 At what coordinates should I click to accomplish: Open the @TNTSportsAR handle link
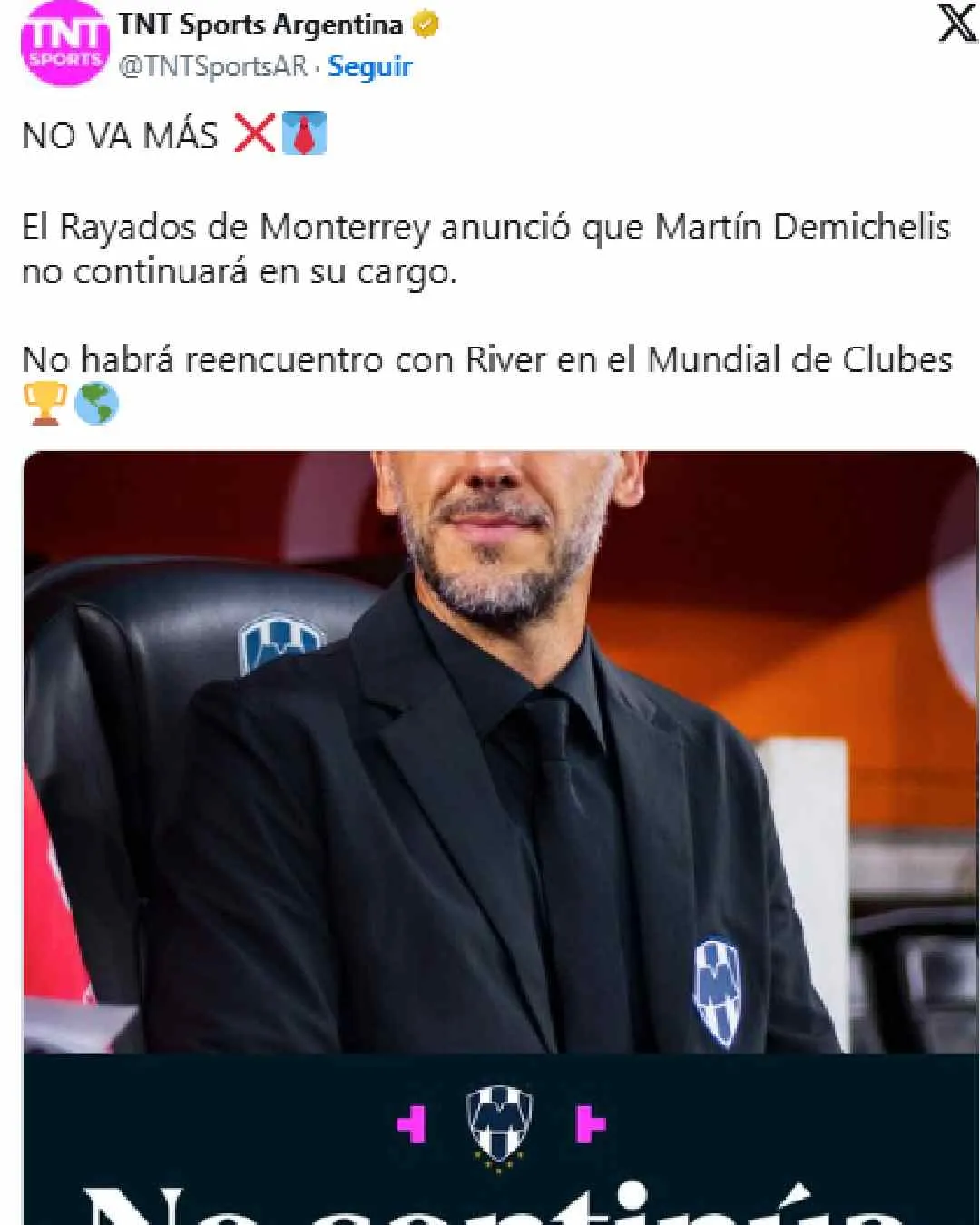(x=213, y=67)
